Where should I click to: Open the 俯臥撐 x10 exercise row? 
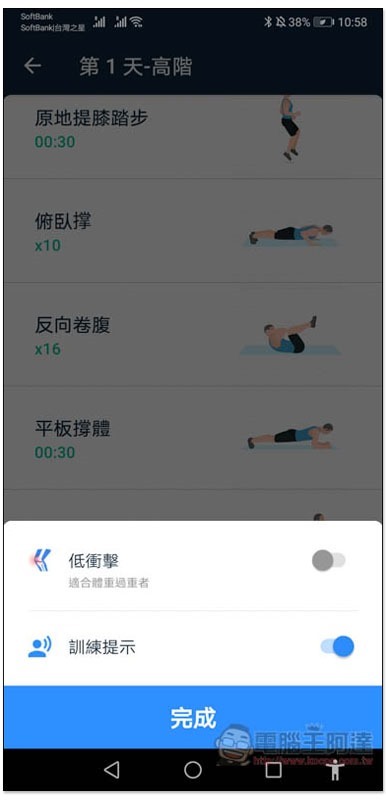193,231
